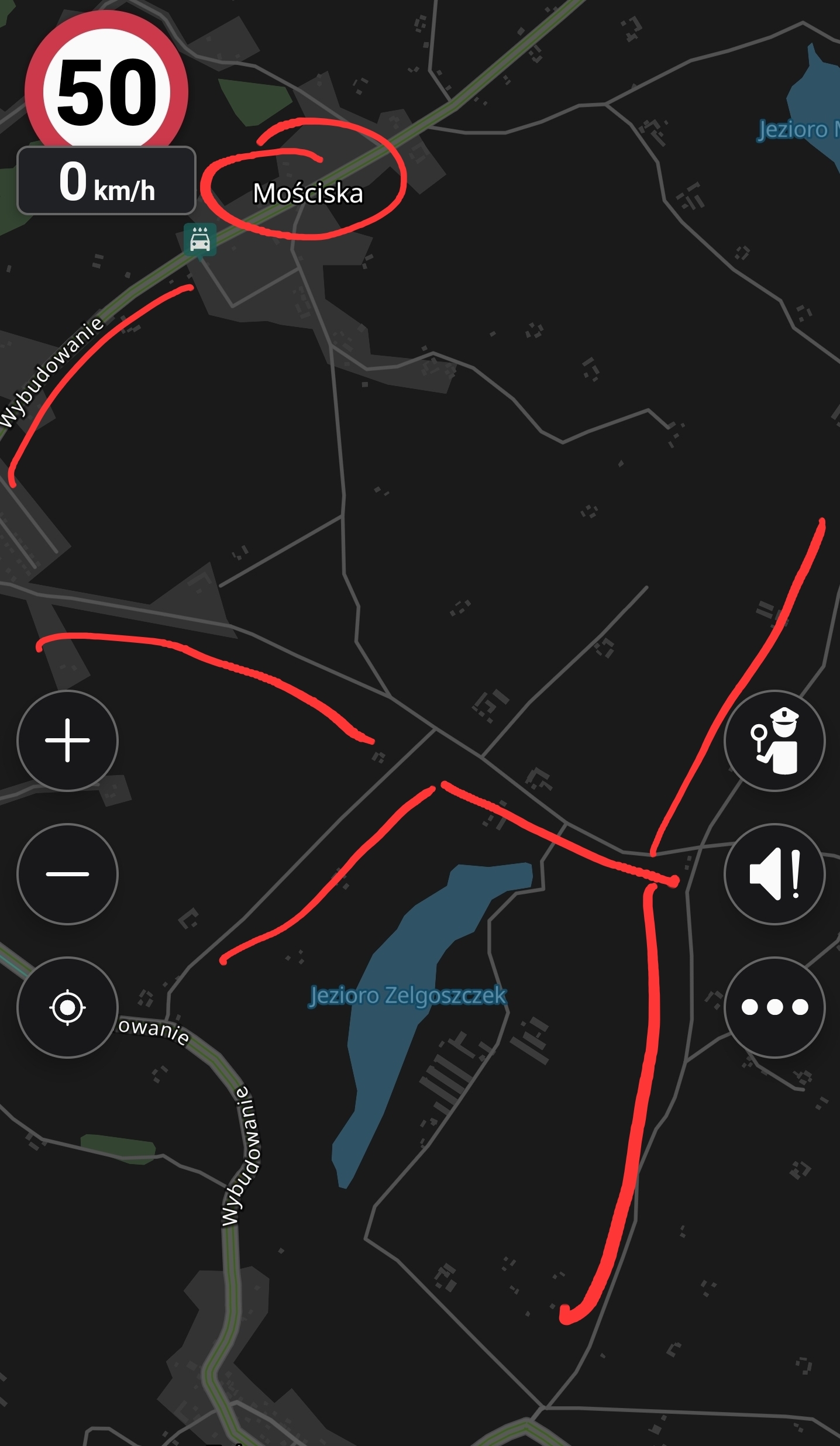Zoom out of the map

click(67, 874)
